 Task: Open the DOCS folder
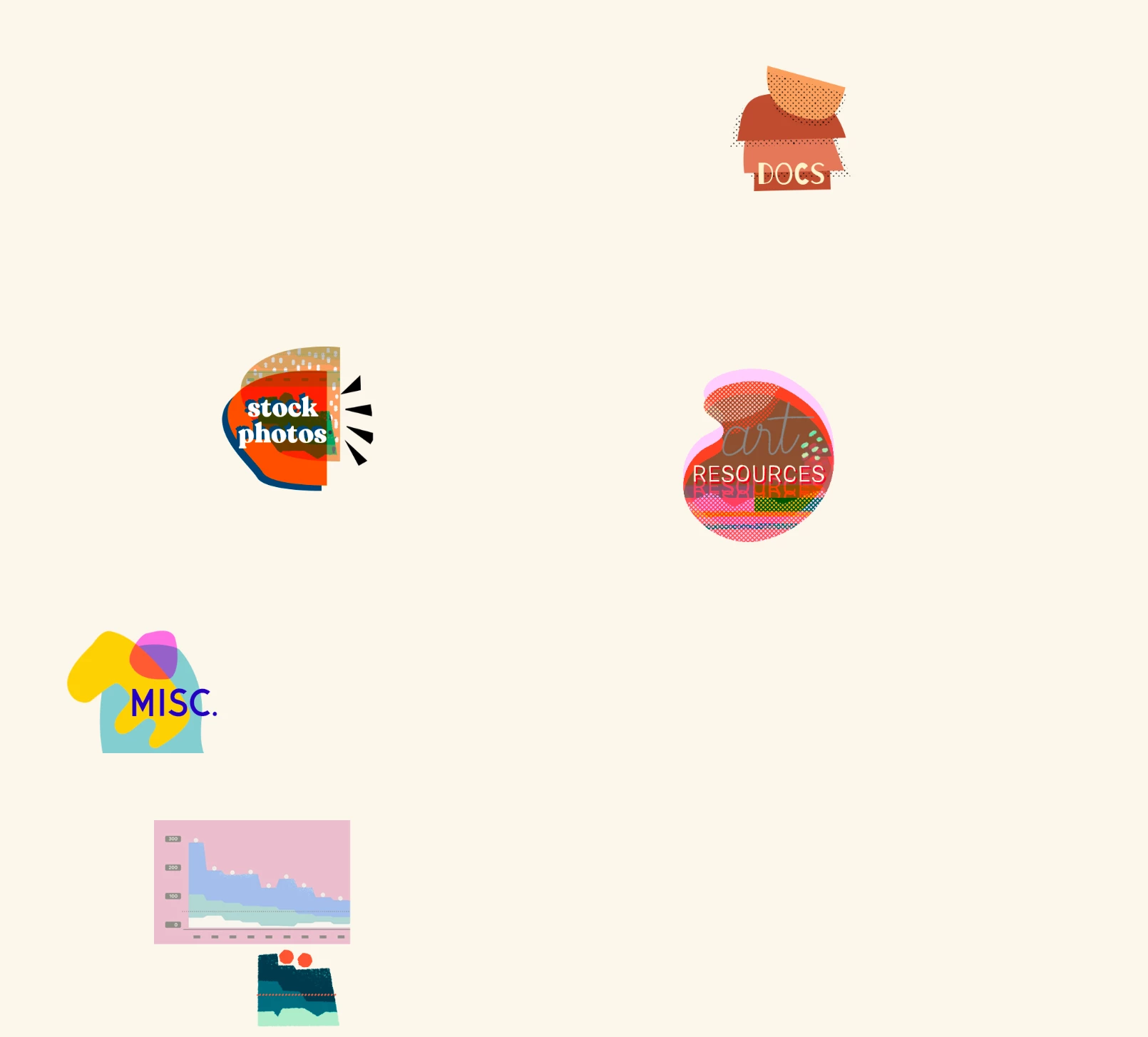790,132
